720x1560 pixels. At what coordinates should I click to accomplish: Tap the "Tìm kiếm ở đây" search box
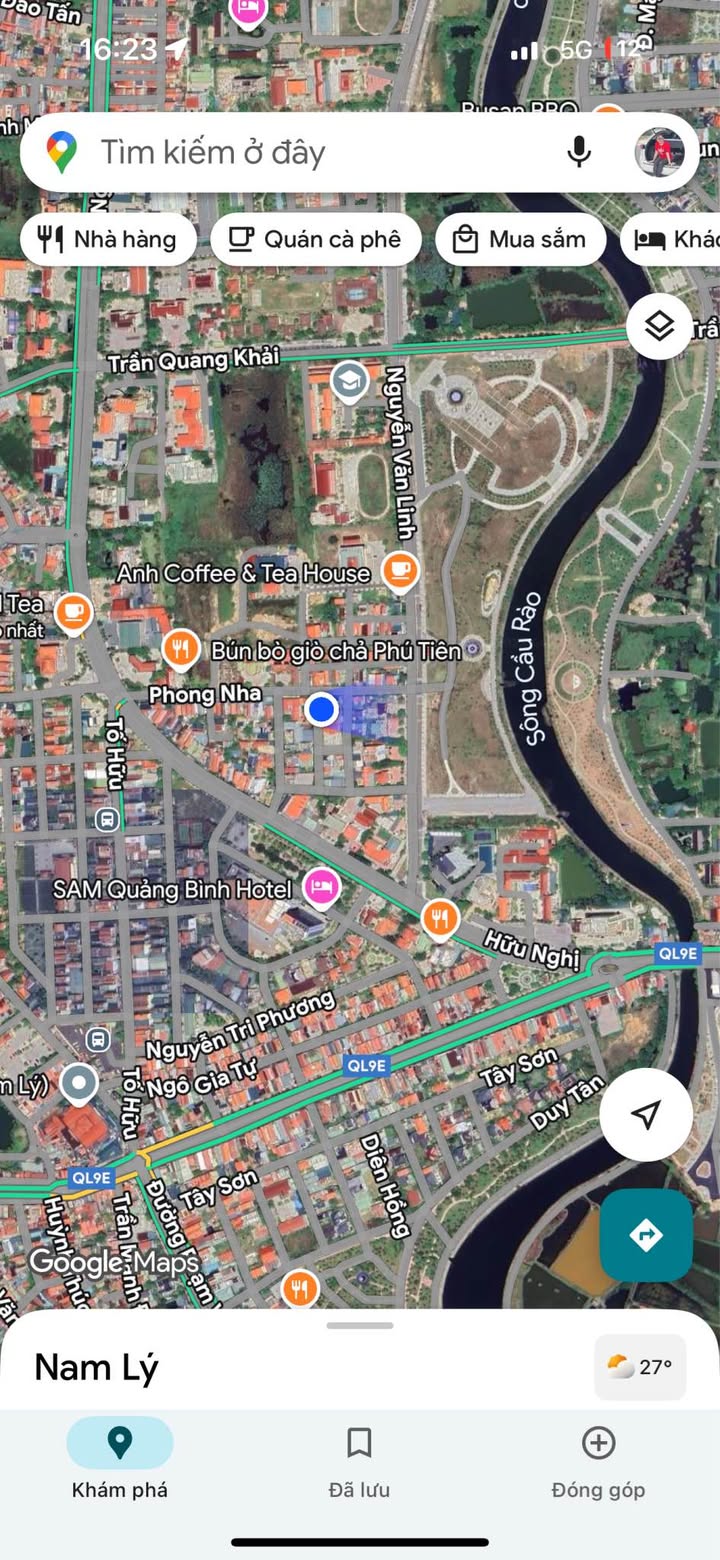pos(300,153)
